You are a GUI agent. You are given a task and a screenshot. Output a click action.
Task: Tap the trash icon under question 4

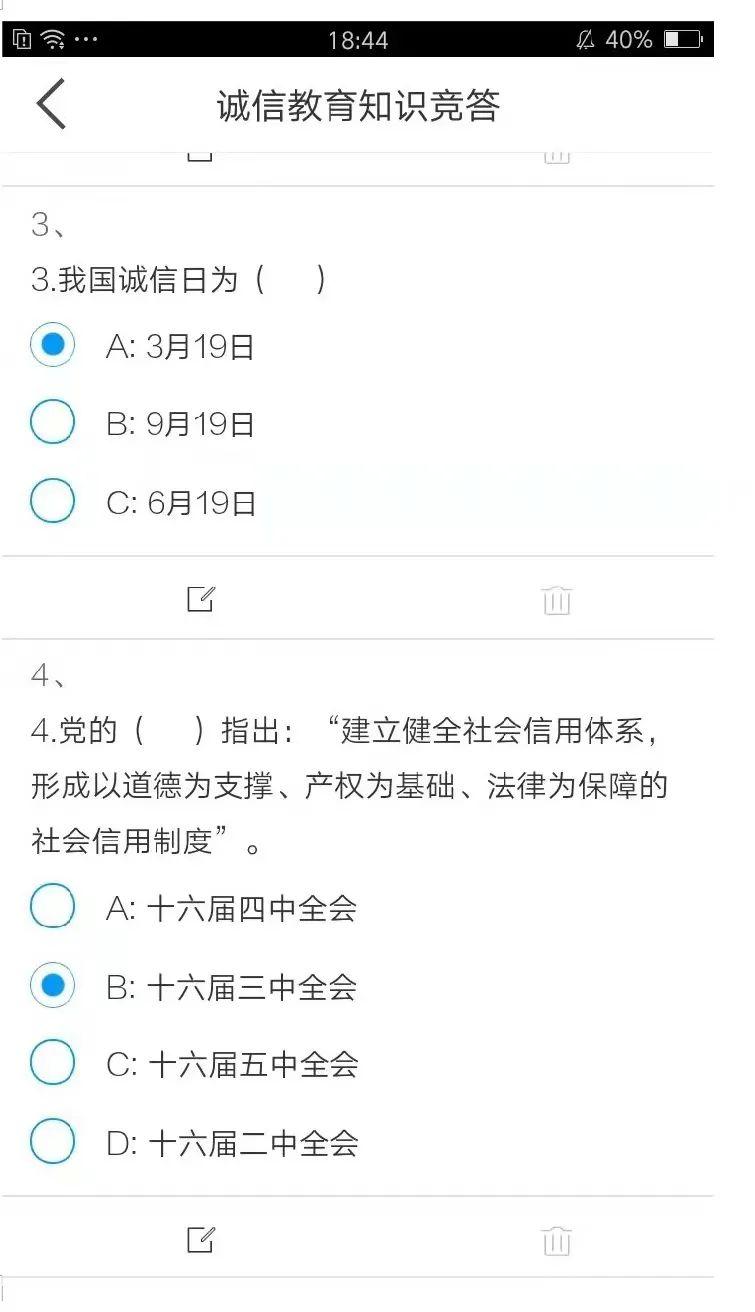(x=557, y=1240)
